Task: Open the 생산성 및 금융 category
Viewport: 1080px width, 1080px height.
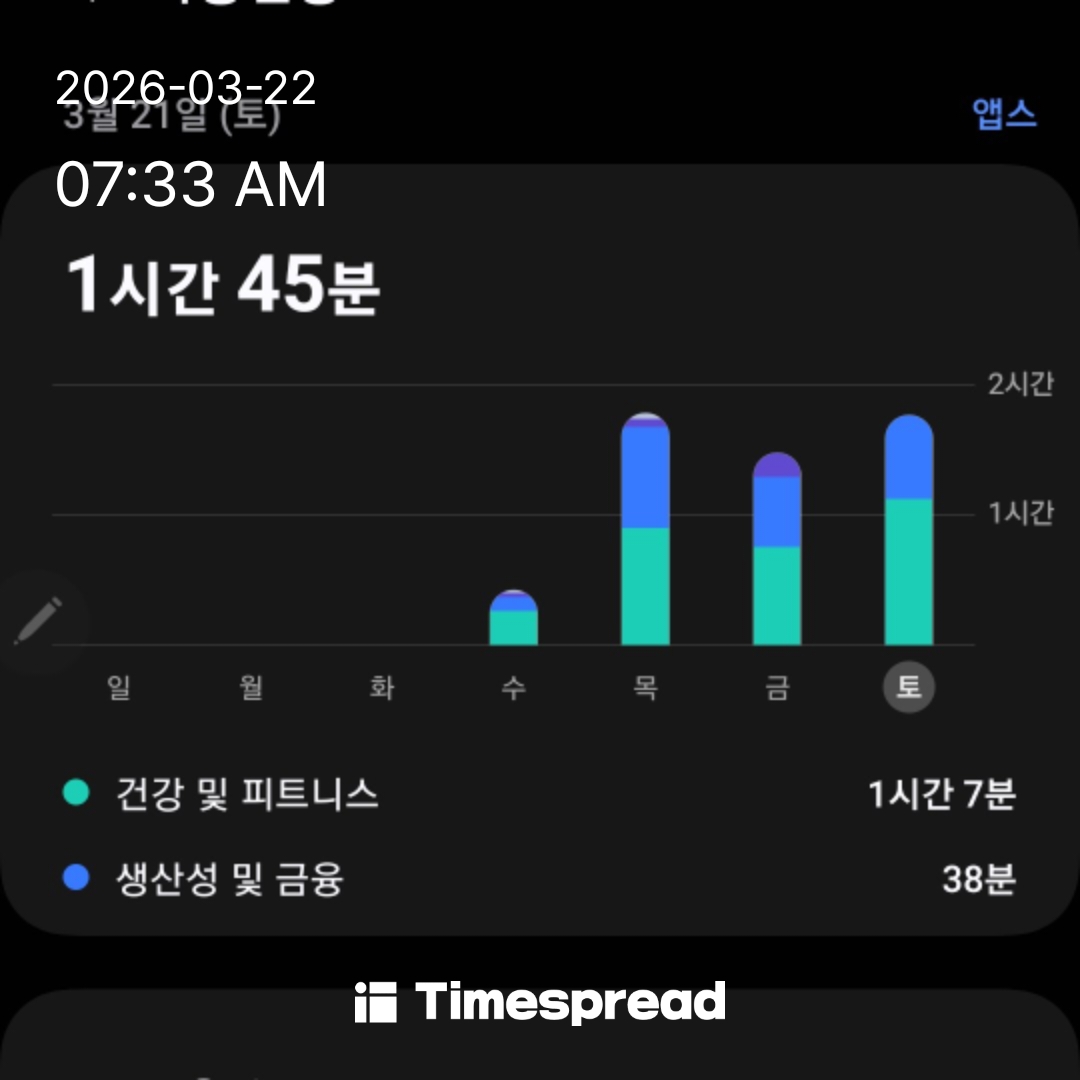Action: tap(538, 880)
